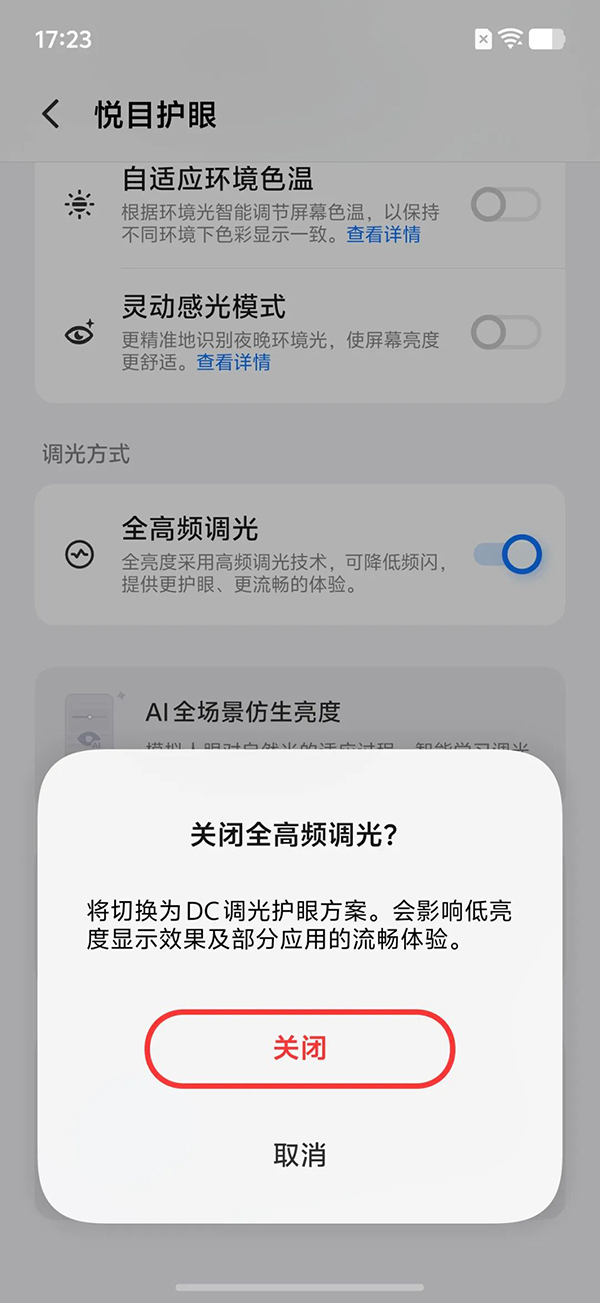Turn on 灵动感光模式 switch

pyautogui.click(x=505, y=332)
